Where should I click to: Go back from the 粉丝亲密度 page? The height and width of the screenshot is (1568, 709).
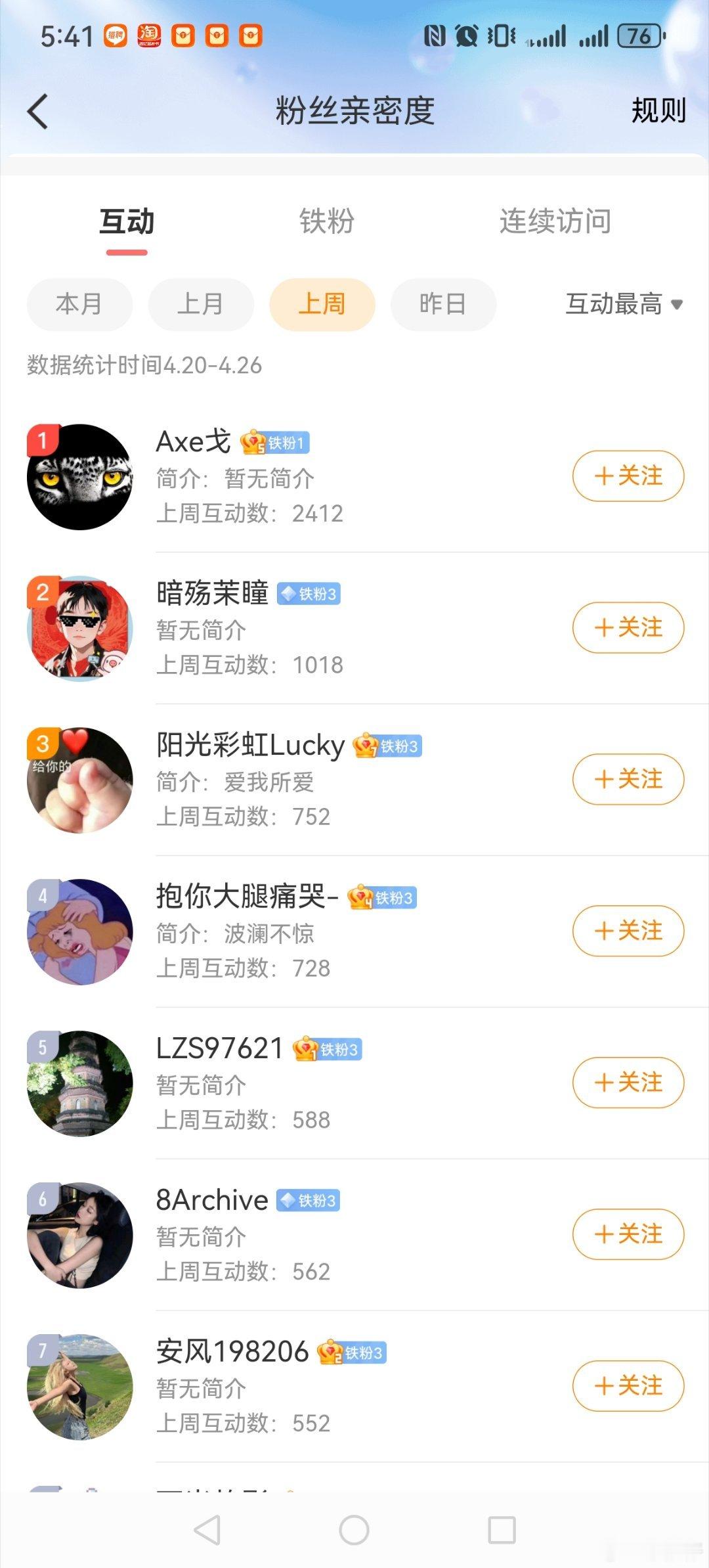[x=38, y=110]
